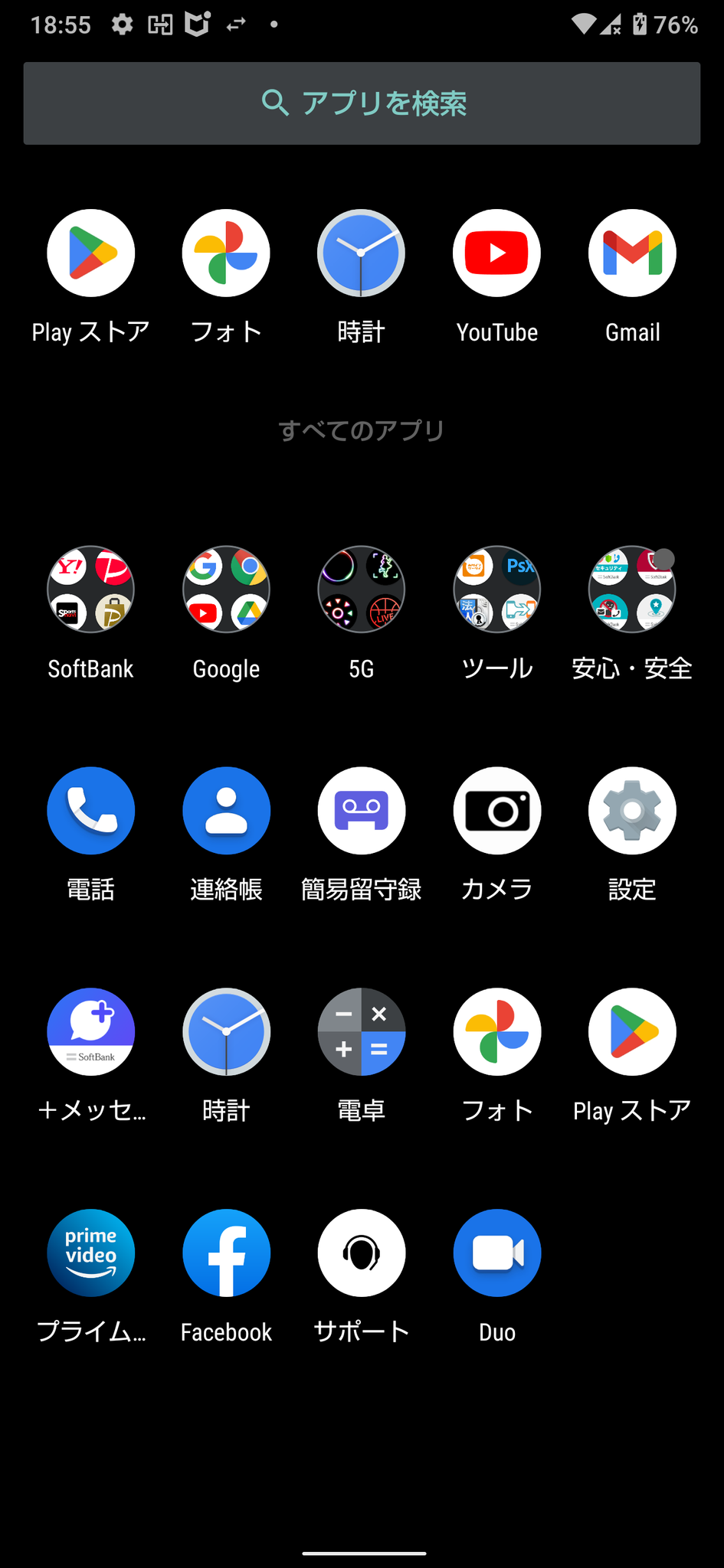
Task: Tap the アプリを検索 search field
Action: click(361, 103)
